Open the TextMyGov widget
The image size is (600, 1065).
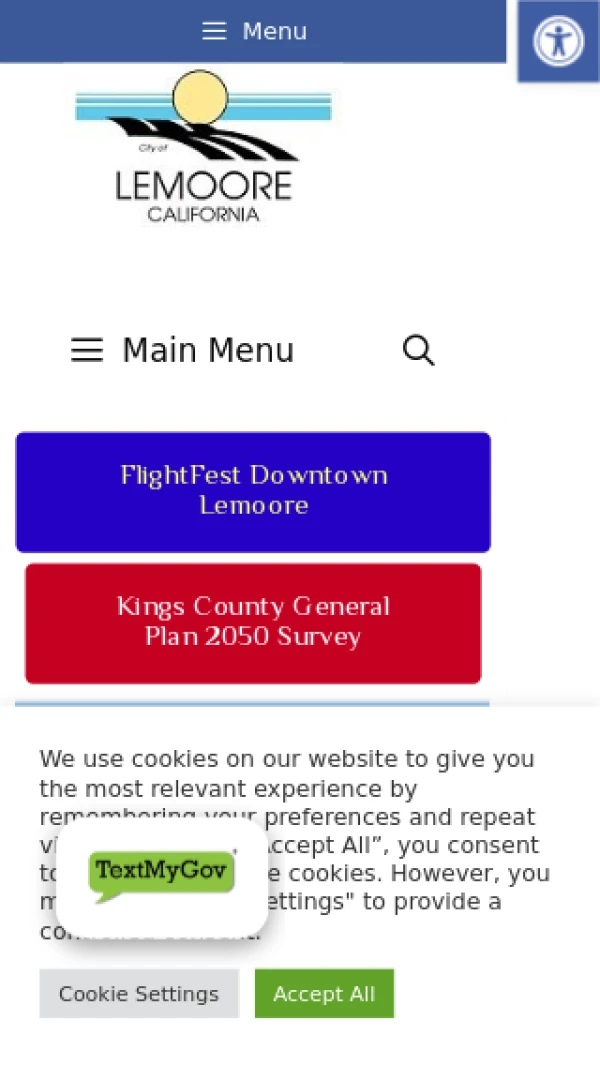pos(162,872)
